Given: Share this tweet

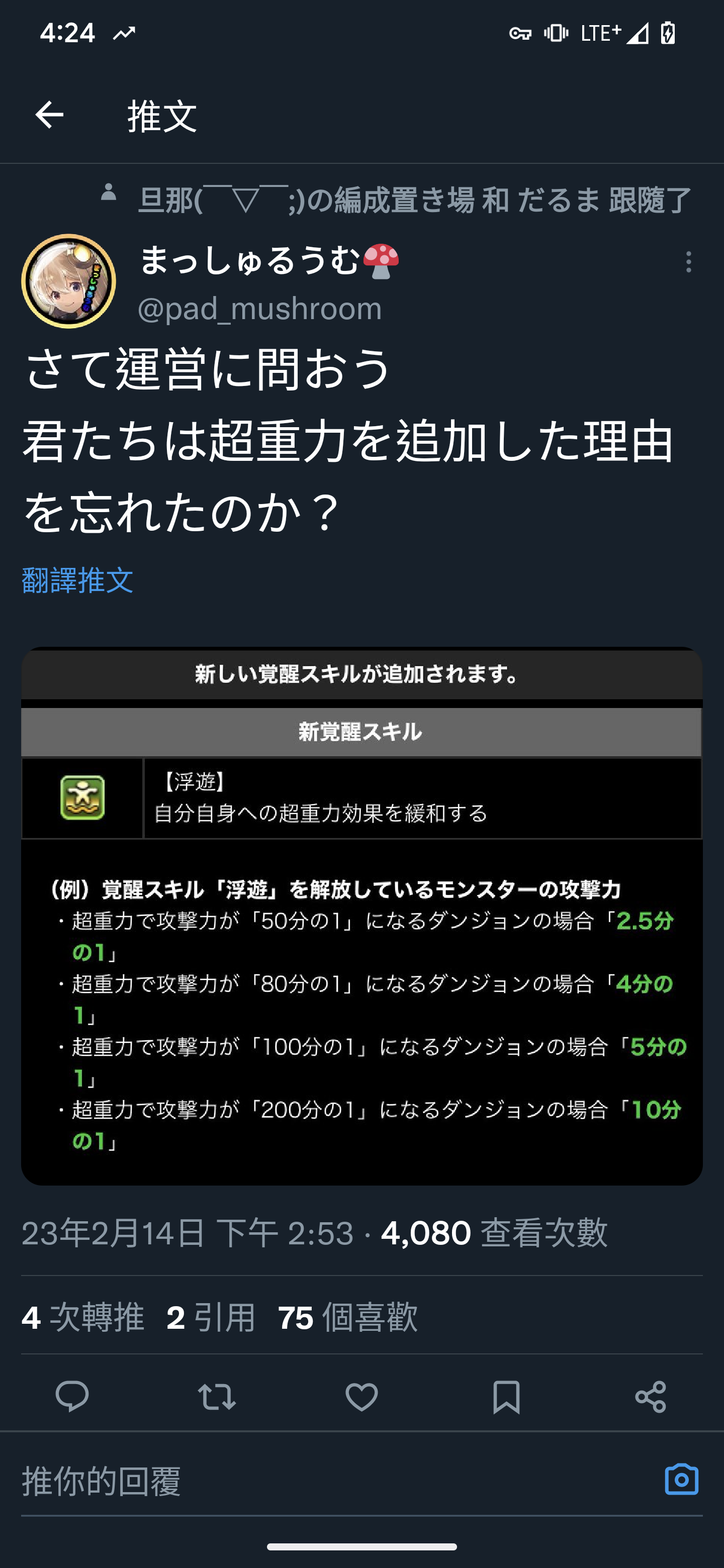Looking at the screenshot, I should (x=650, y=1396).
